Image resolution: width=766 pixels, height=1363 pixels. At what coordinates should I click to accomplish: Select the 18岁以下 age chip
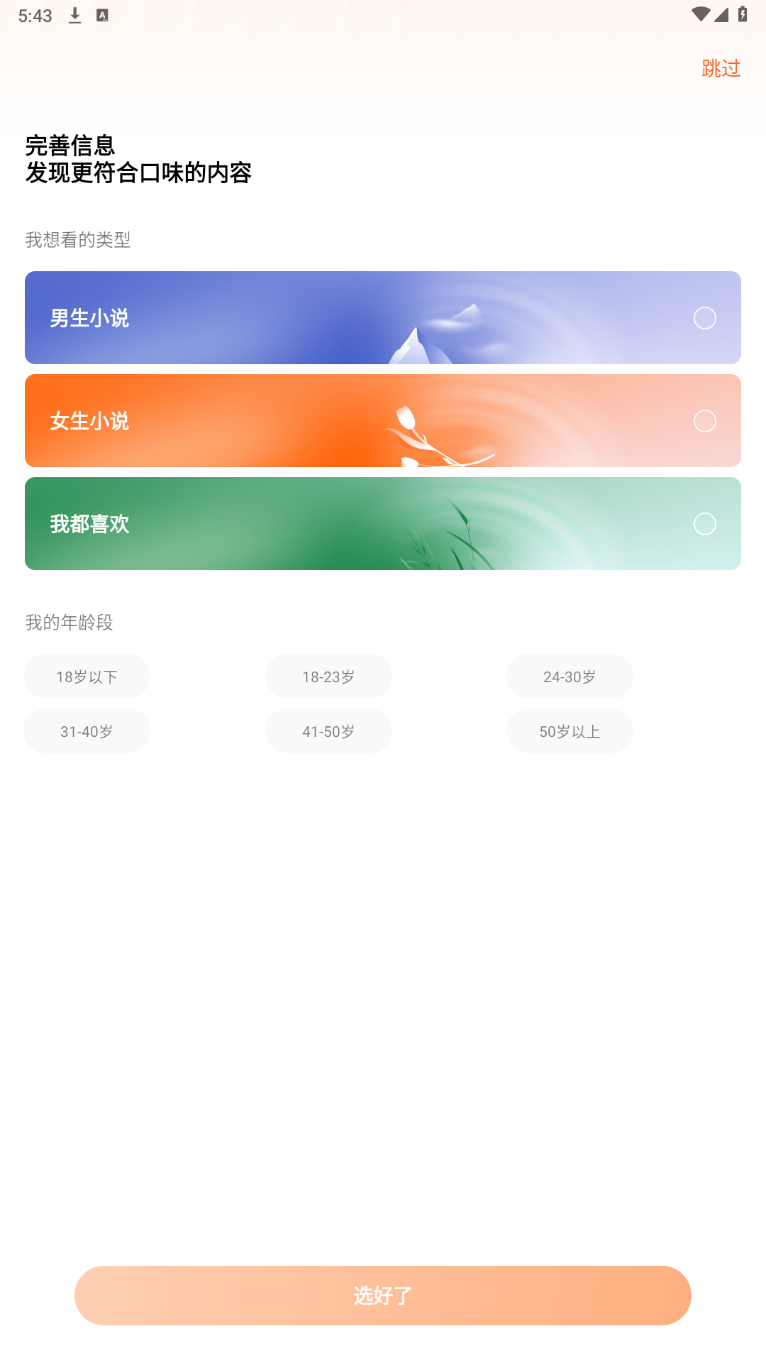87,677
